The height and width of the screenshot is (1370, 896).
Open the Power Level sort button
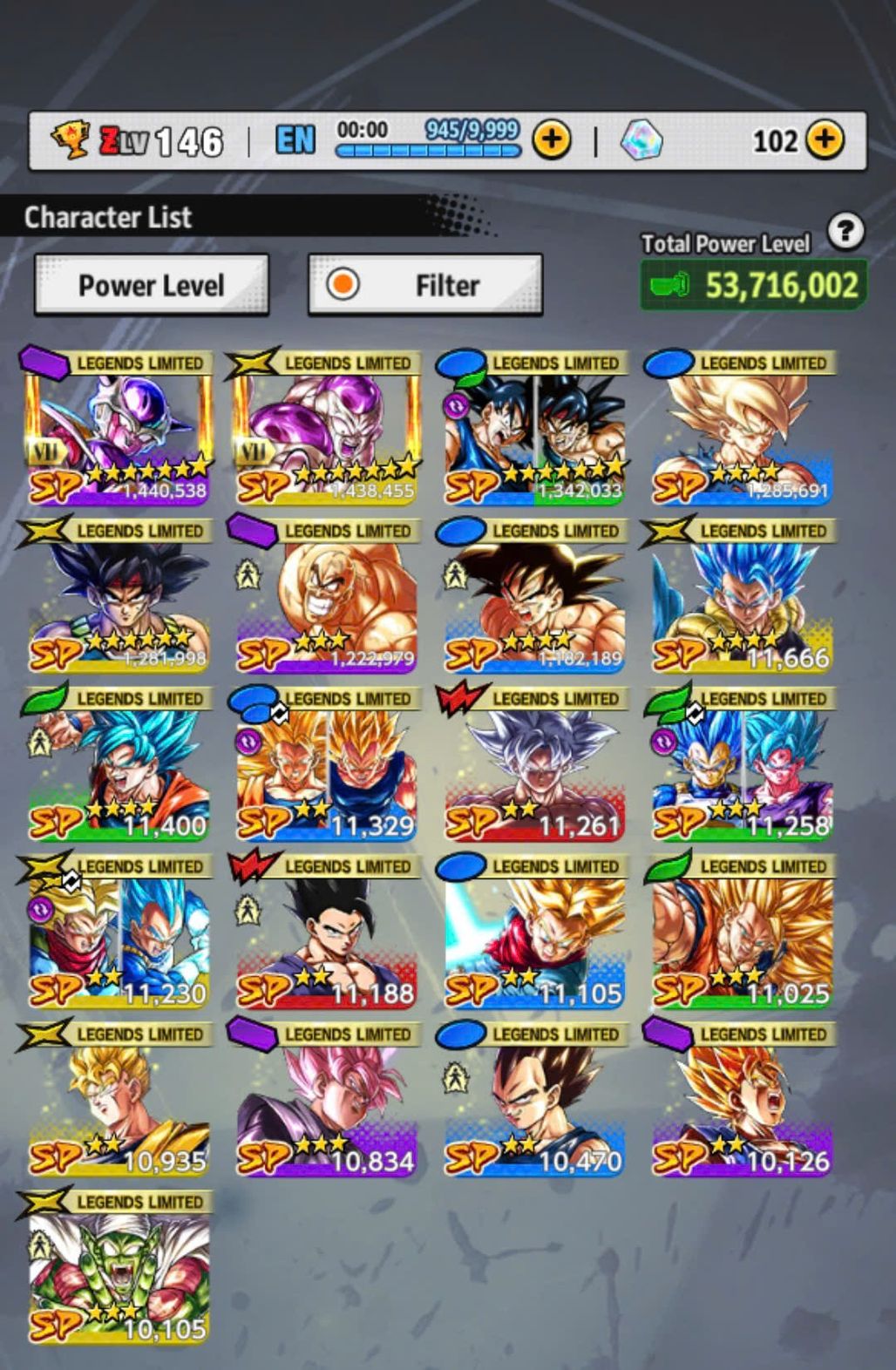[152, 285]
